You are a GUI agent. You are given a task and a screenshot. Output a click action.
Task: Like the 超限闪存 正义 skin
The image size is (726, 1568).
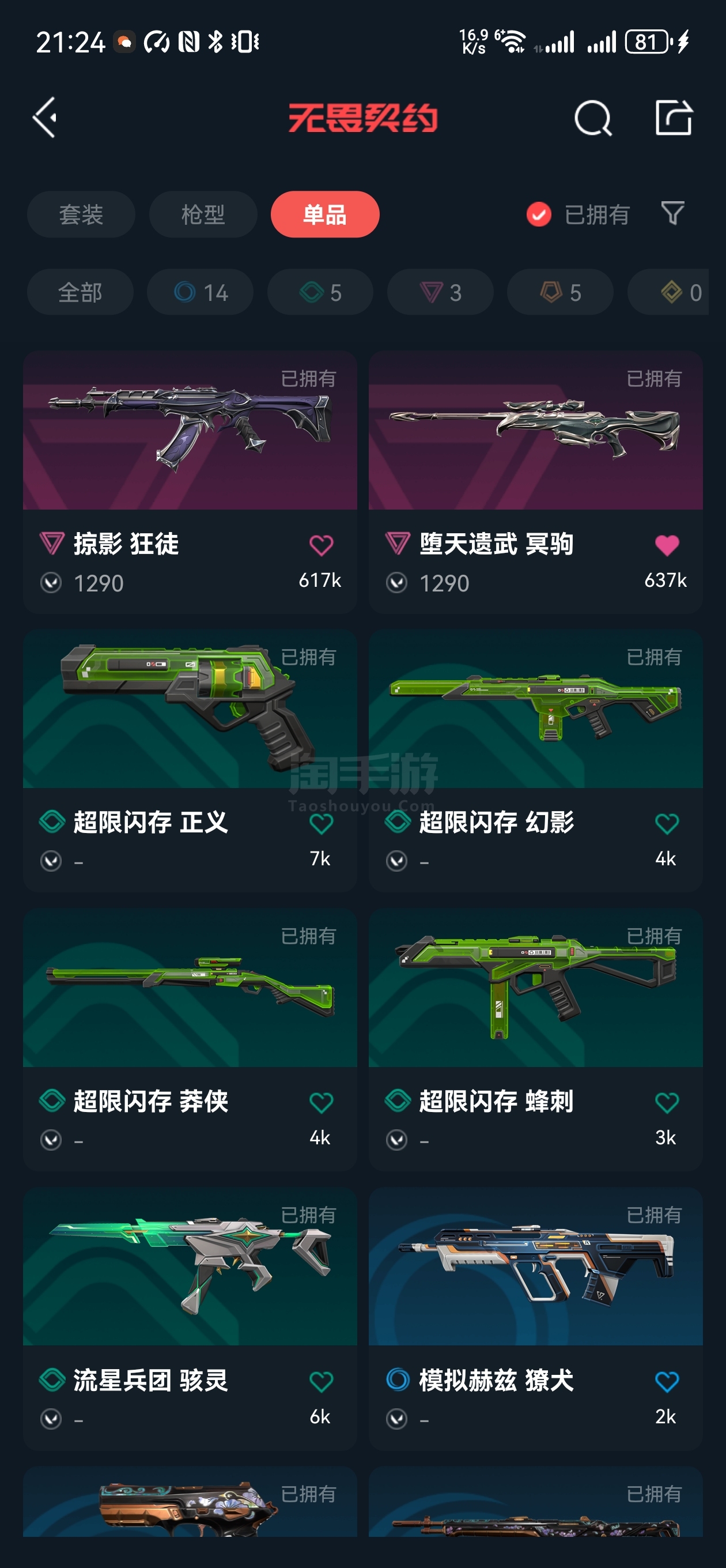(321, 824)
